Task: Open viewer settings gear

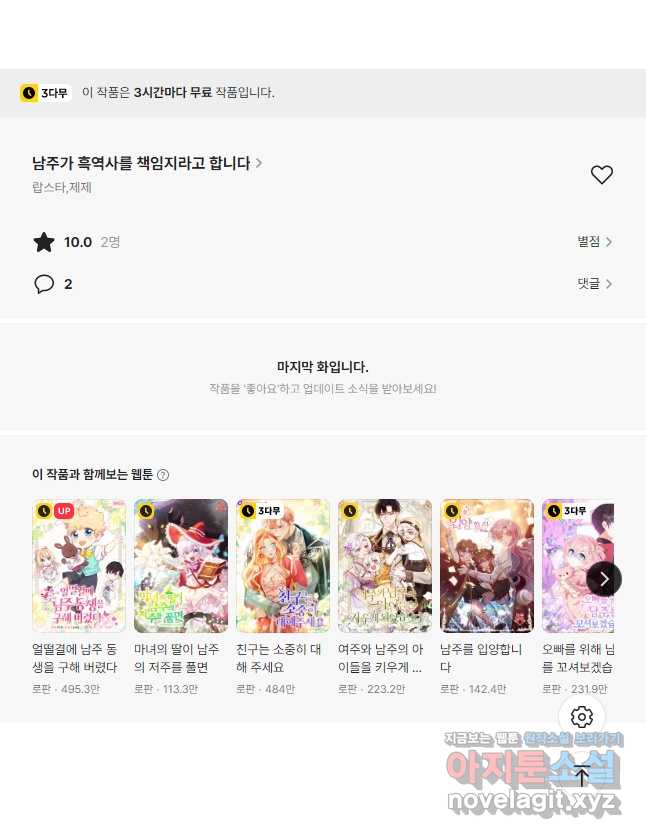Action: (582, 717)
